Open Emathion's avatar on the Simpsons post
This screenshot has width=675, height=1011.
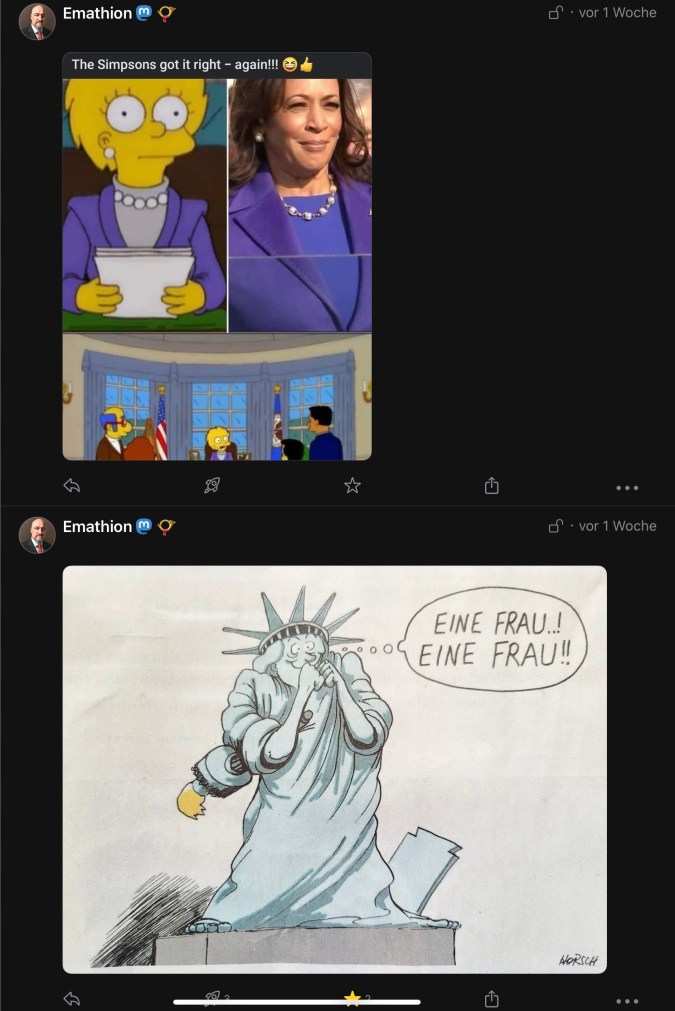(x=37, y=21)
